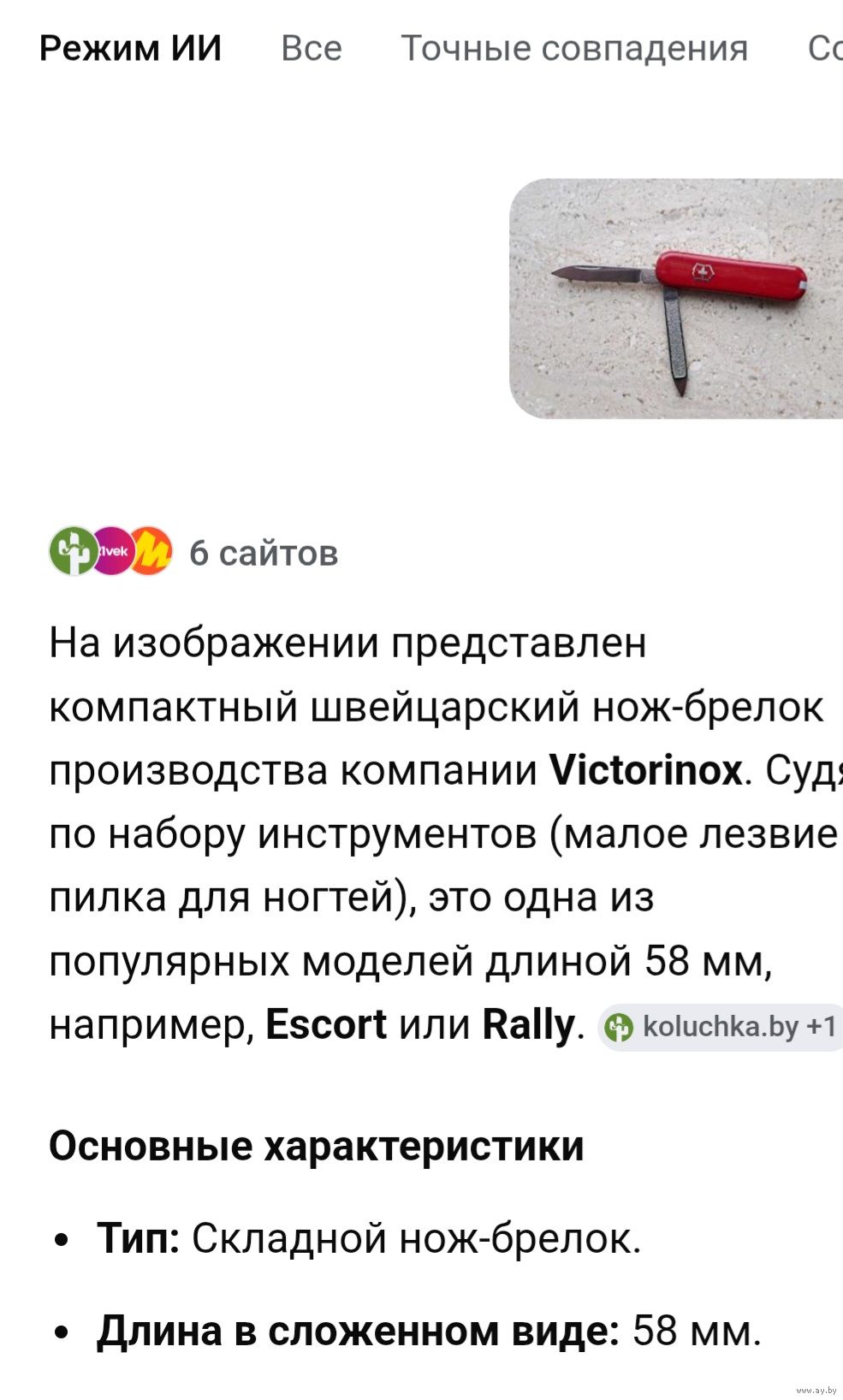Open the Точные совпадения tab
843x1400 pixels.
(x=574, y=49)
